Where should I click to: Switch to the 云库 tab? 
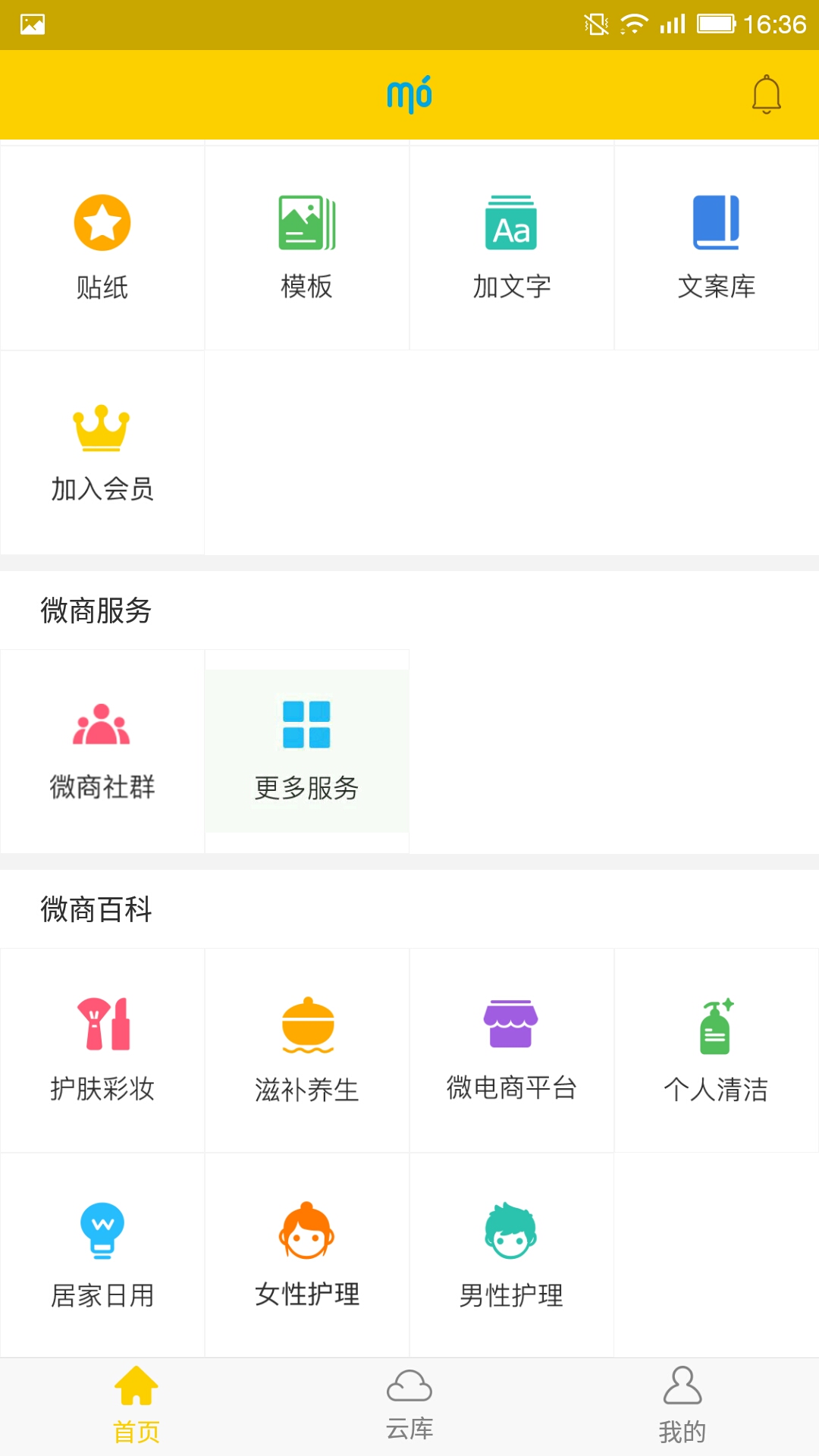tap(409, 1405)
